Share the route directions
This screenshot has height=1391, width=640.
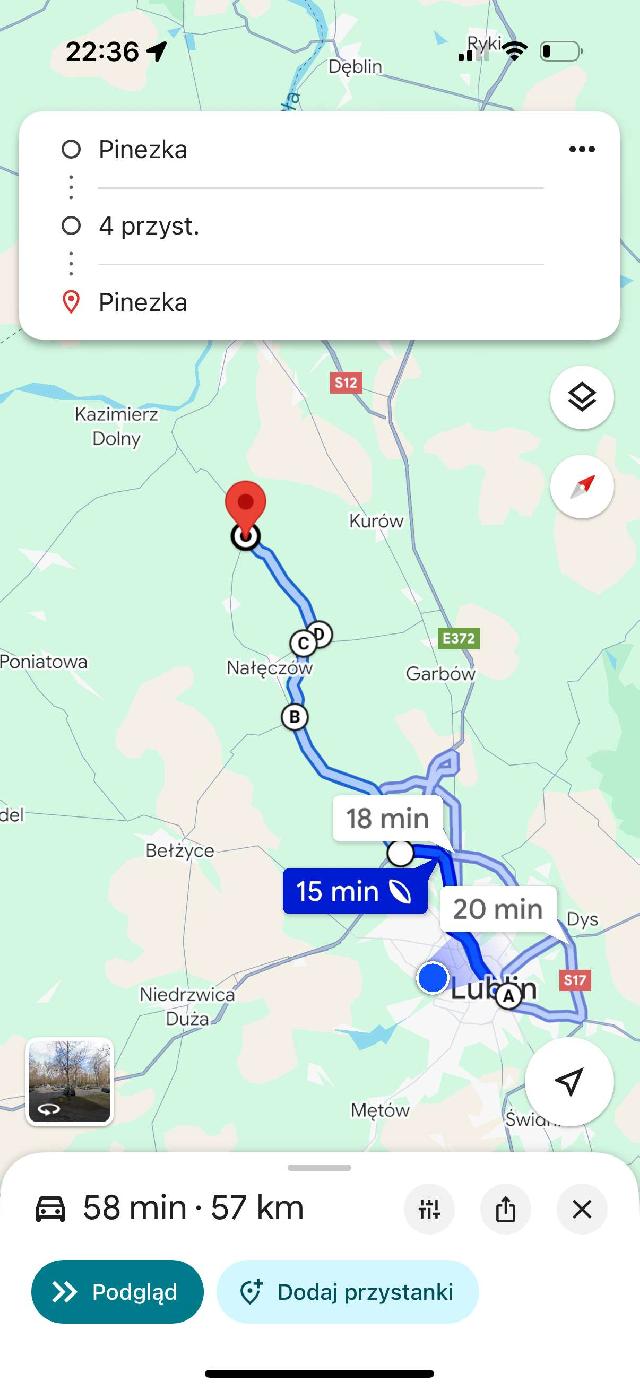pos(505,1209)
